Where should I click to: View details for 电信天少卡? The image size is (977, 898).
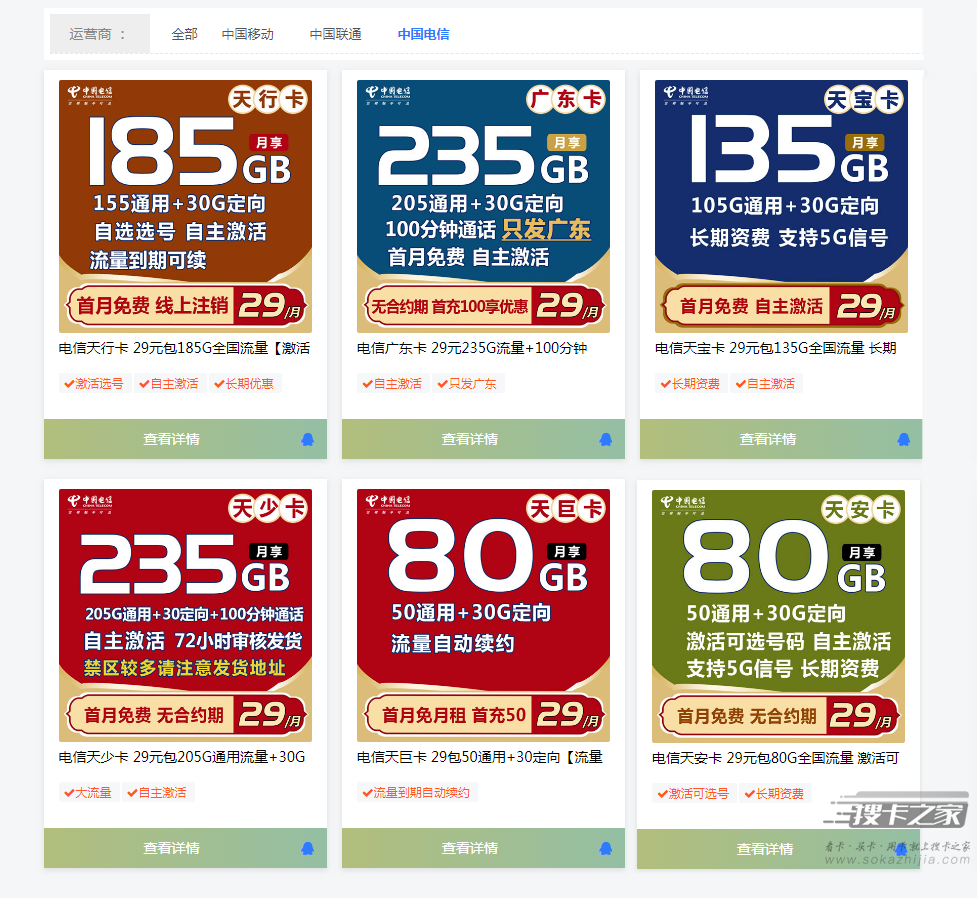click(171, 848)
